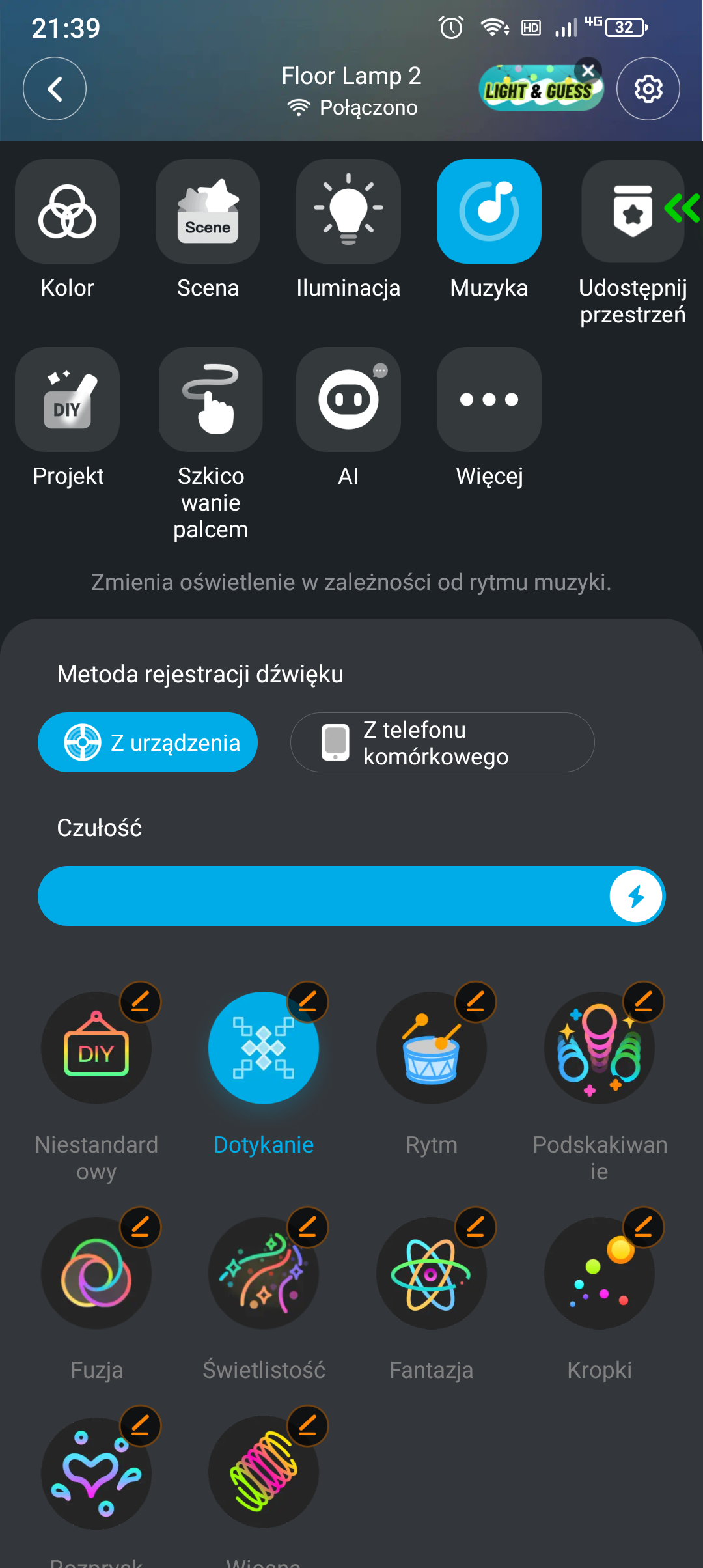Open the AI mode
The image size is (703, 1568).
click(x=348, y=399)
